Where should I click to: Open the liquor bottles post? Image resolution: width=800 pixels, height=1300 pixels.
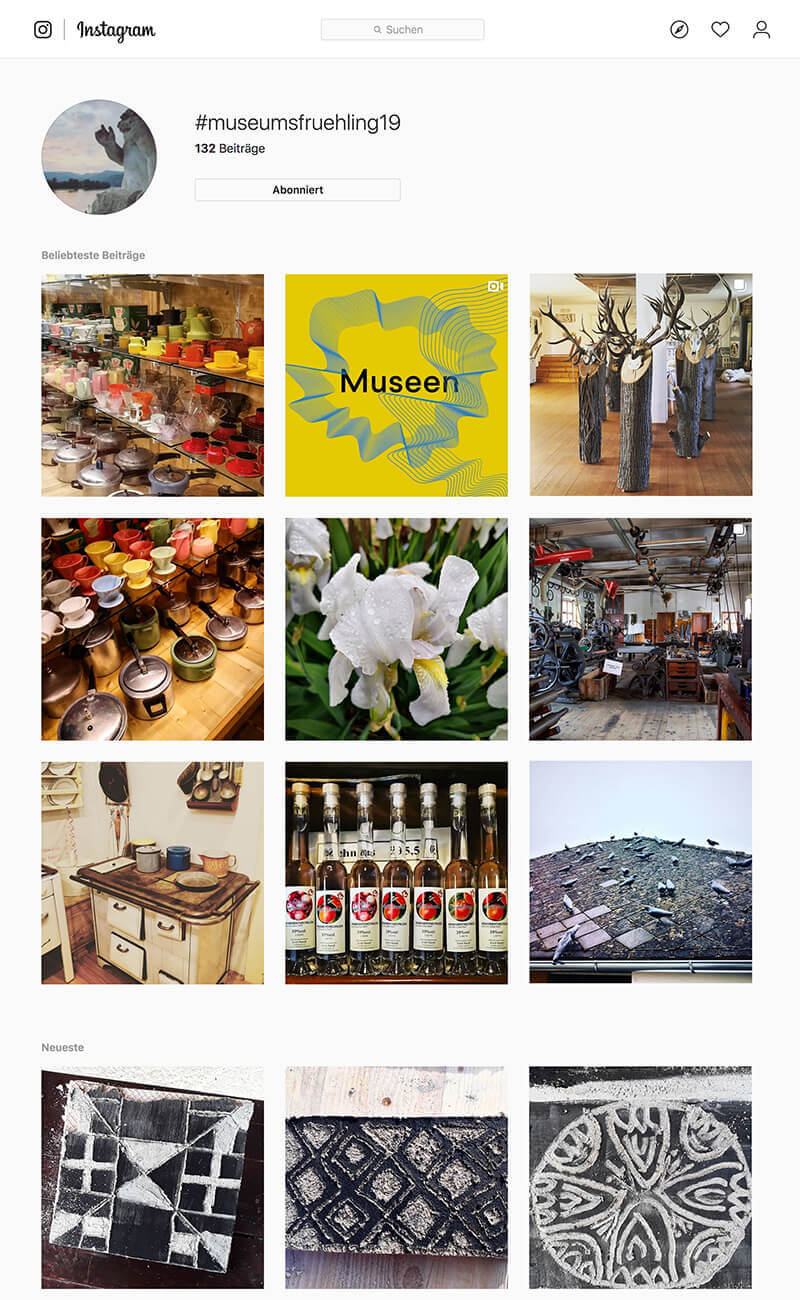pos(396,873)
